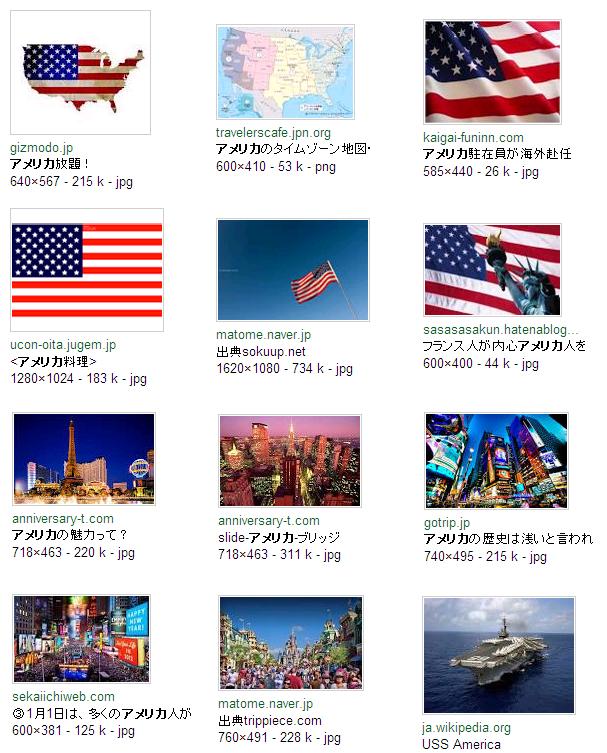Visit the gizmodo.jp source link
Image resolution: width=607 pixels, height=753 pixels.
click(41, 148)
